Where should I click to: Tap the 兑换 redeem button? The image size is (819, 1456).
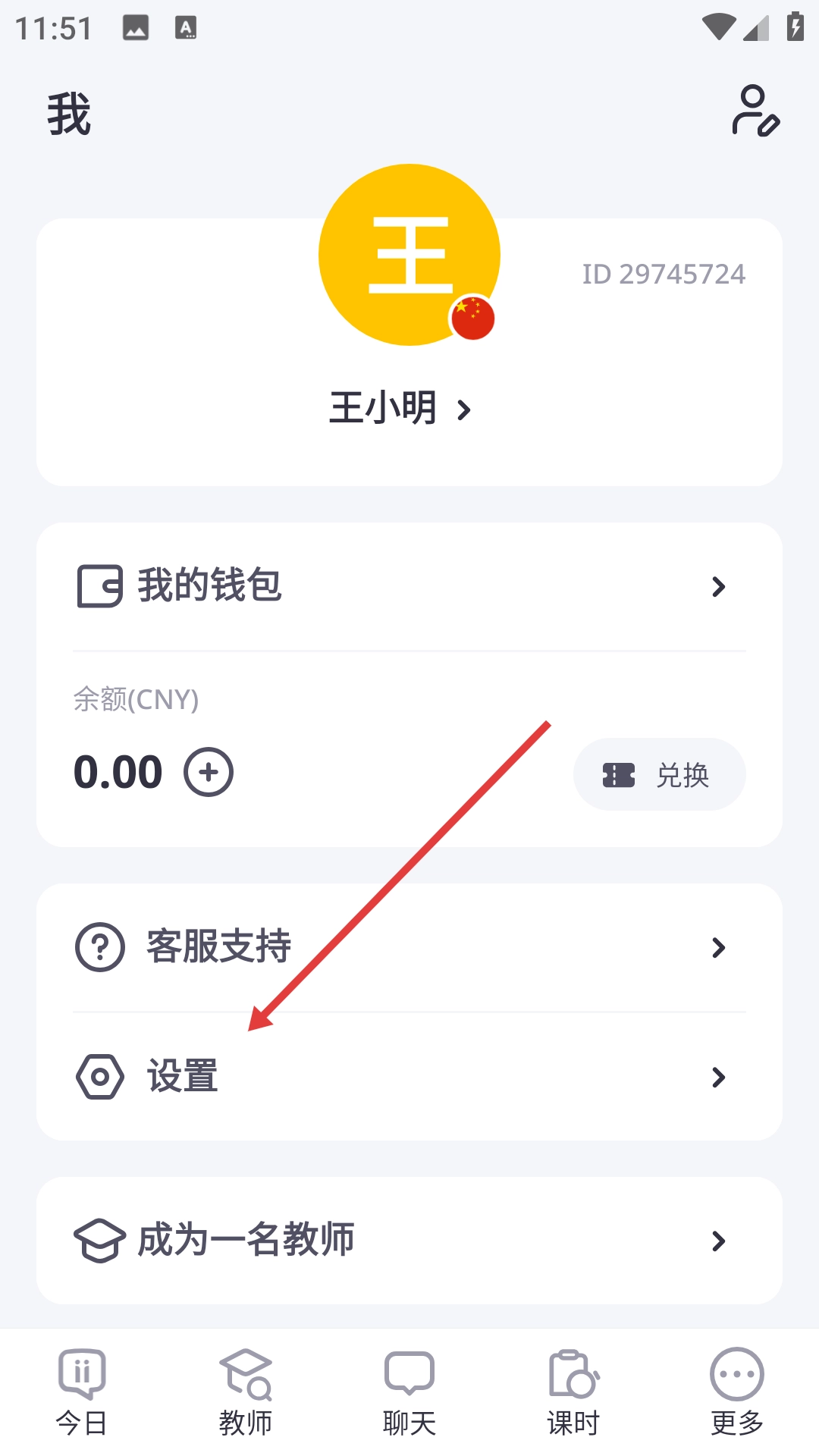(x=659, y=774)
